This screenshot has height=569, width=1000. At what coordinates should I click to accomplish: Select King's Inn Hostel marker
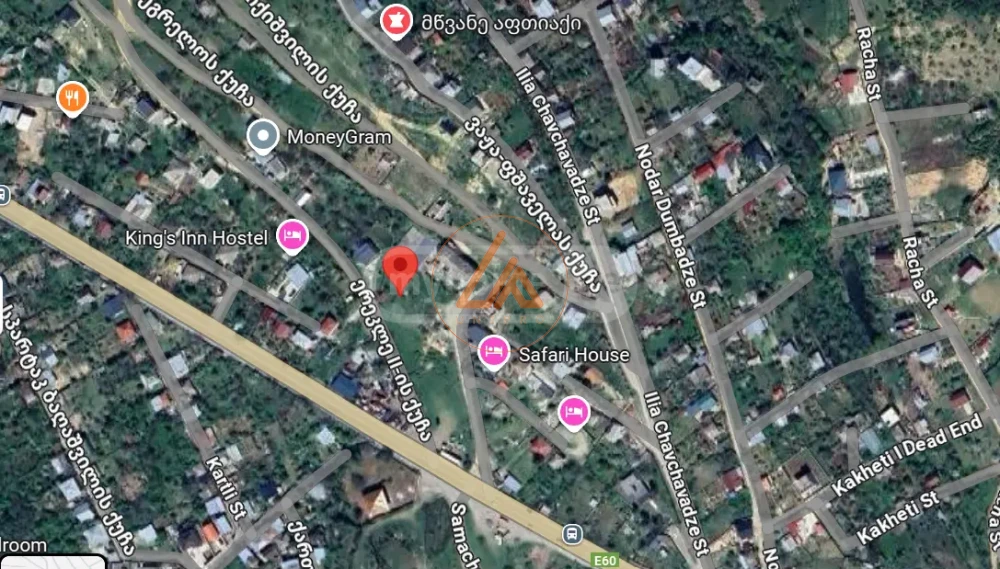point(292,236)
